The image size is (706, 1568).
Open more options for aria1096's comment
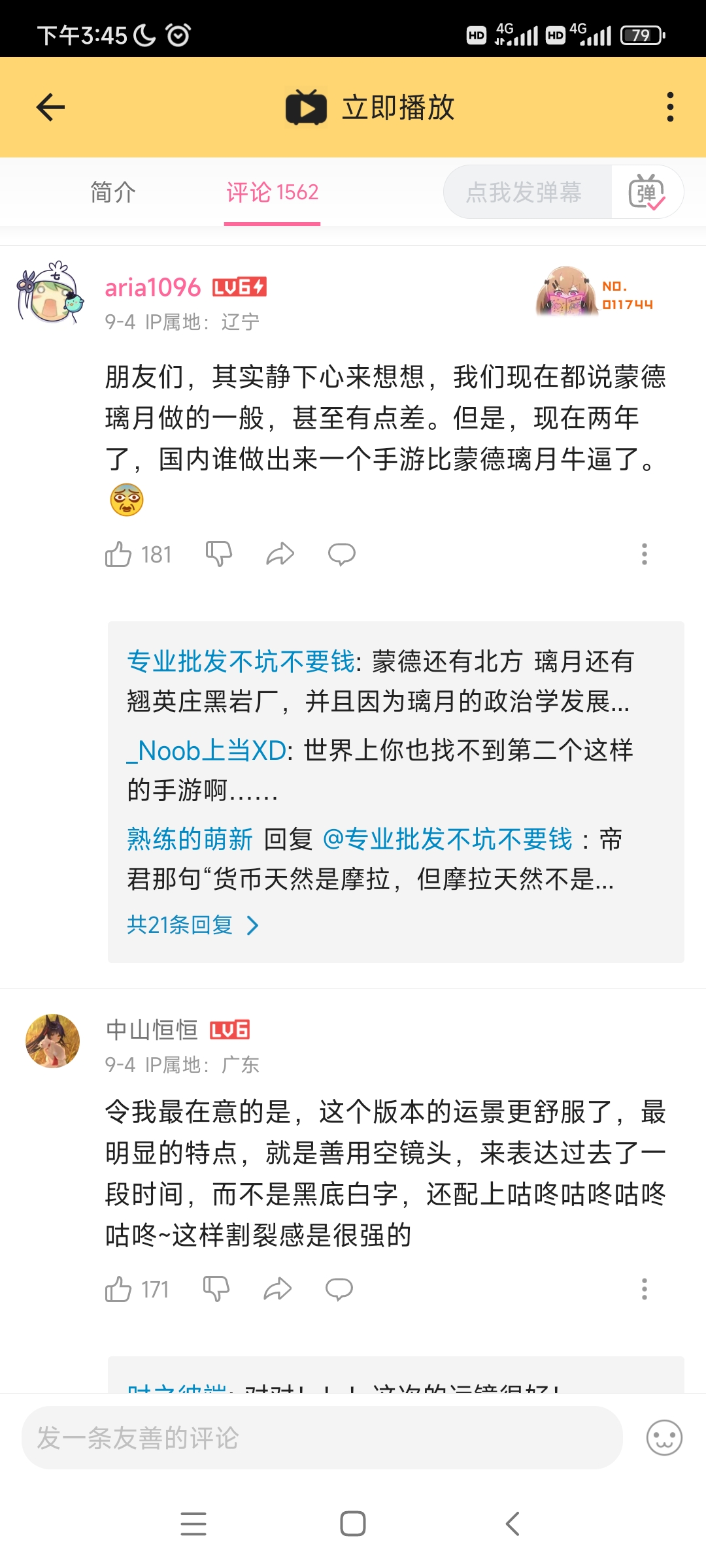point(644,554)
